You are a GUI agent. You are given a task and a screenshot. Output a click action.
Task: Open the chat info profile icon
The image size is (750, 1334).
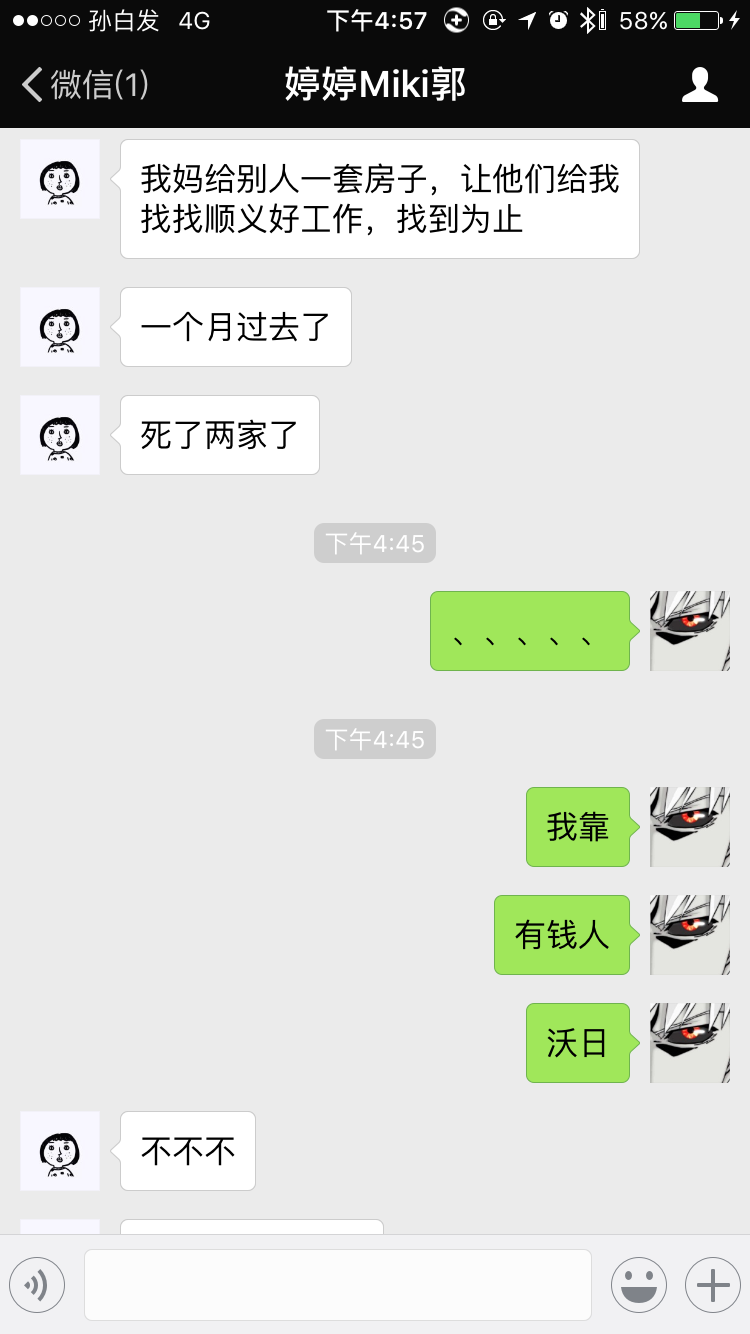pos(700,85)
